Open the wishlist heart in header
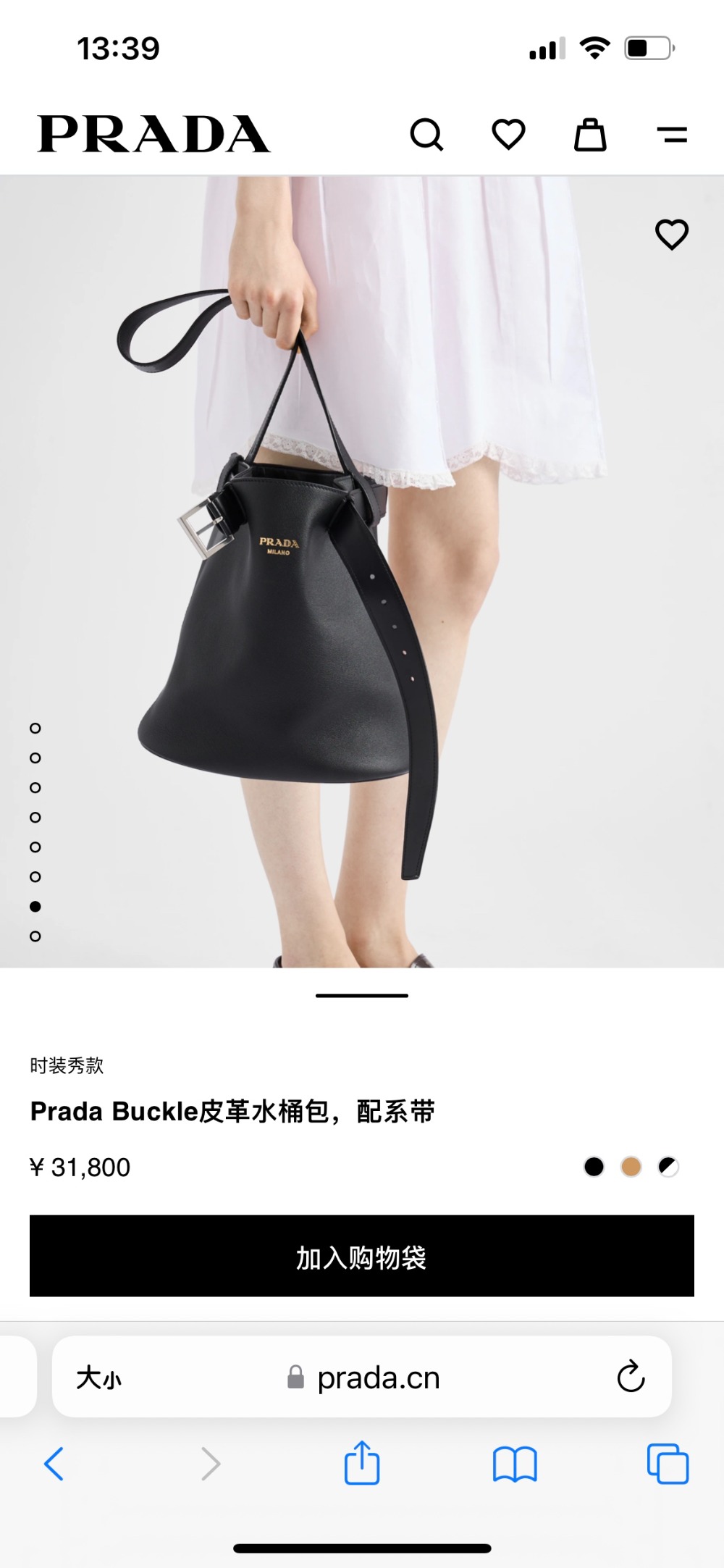This screenshot has width=724, height=1568. [x=508, y=135]
